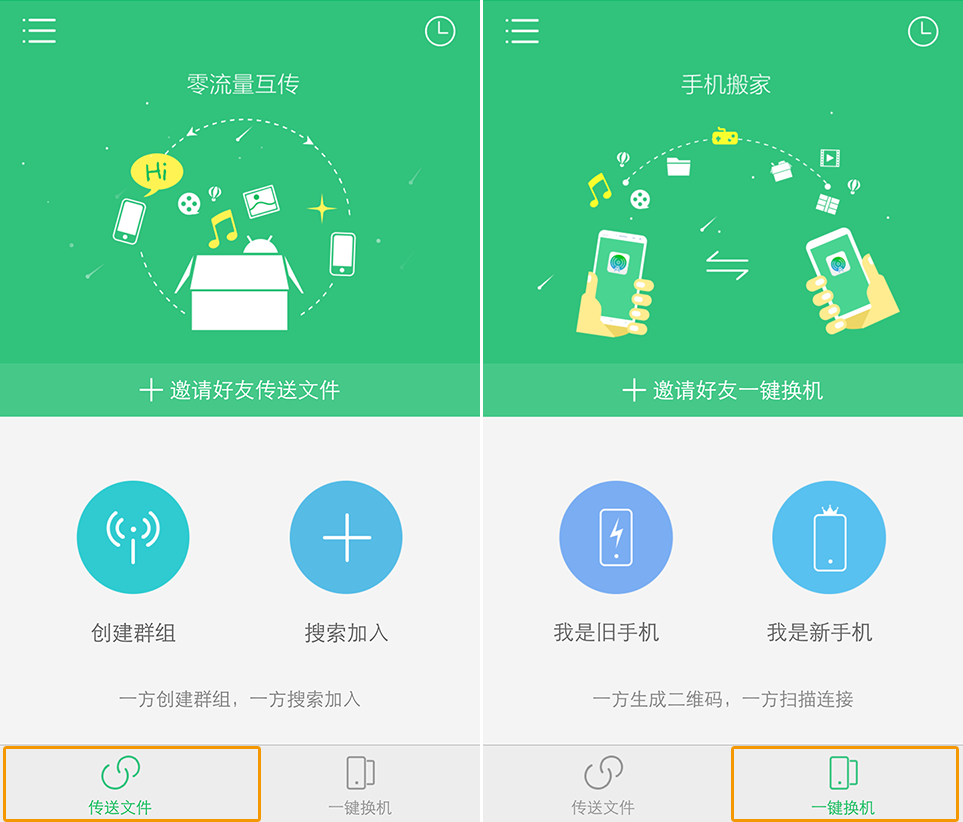963x822 pixels.
Task: Select 创建群组 to create a group
Action: (x=133, y=538)
